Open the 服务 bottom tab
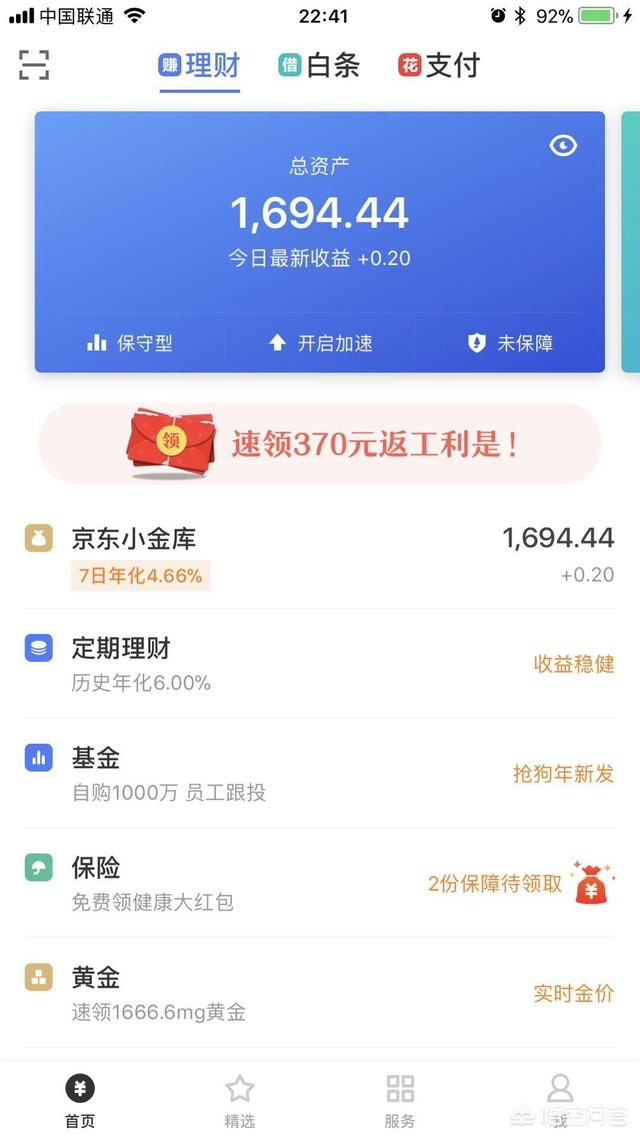The width and height of the screenshot is (640, 1138). pyautogui.click(x=400, y=1100)
